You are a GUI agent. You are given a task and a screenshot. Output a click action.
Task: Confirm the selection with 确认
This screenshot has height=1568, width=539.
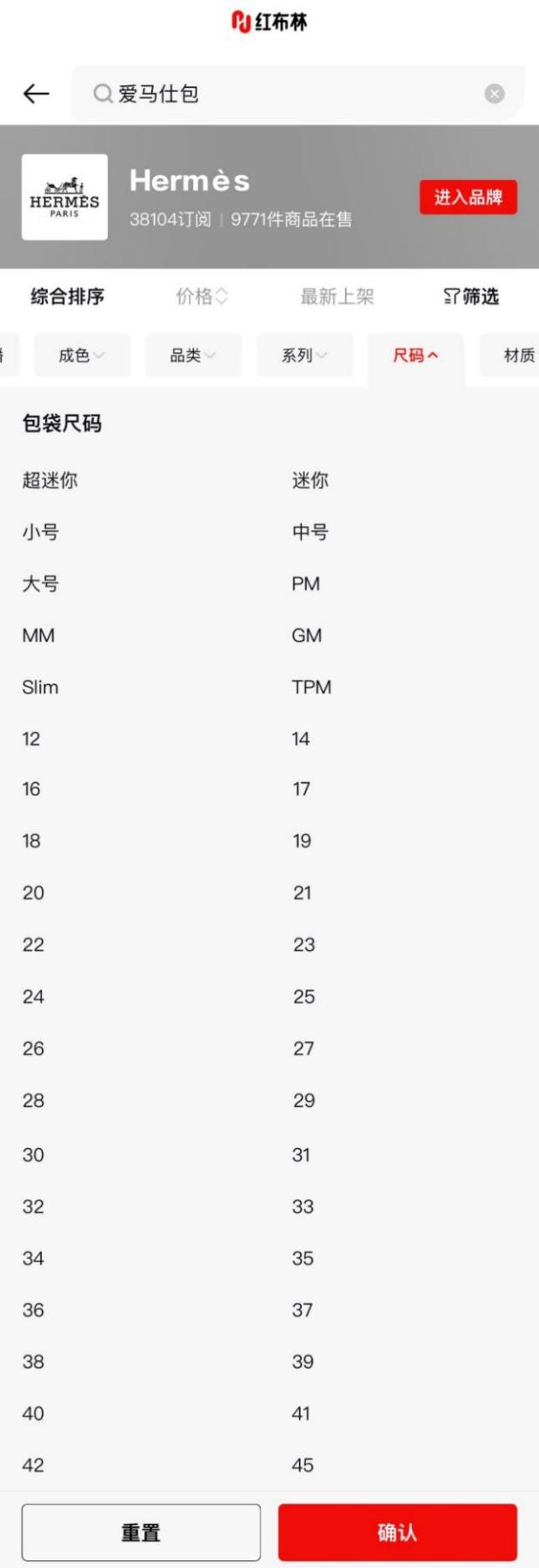tap(397, 1532)
